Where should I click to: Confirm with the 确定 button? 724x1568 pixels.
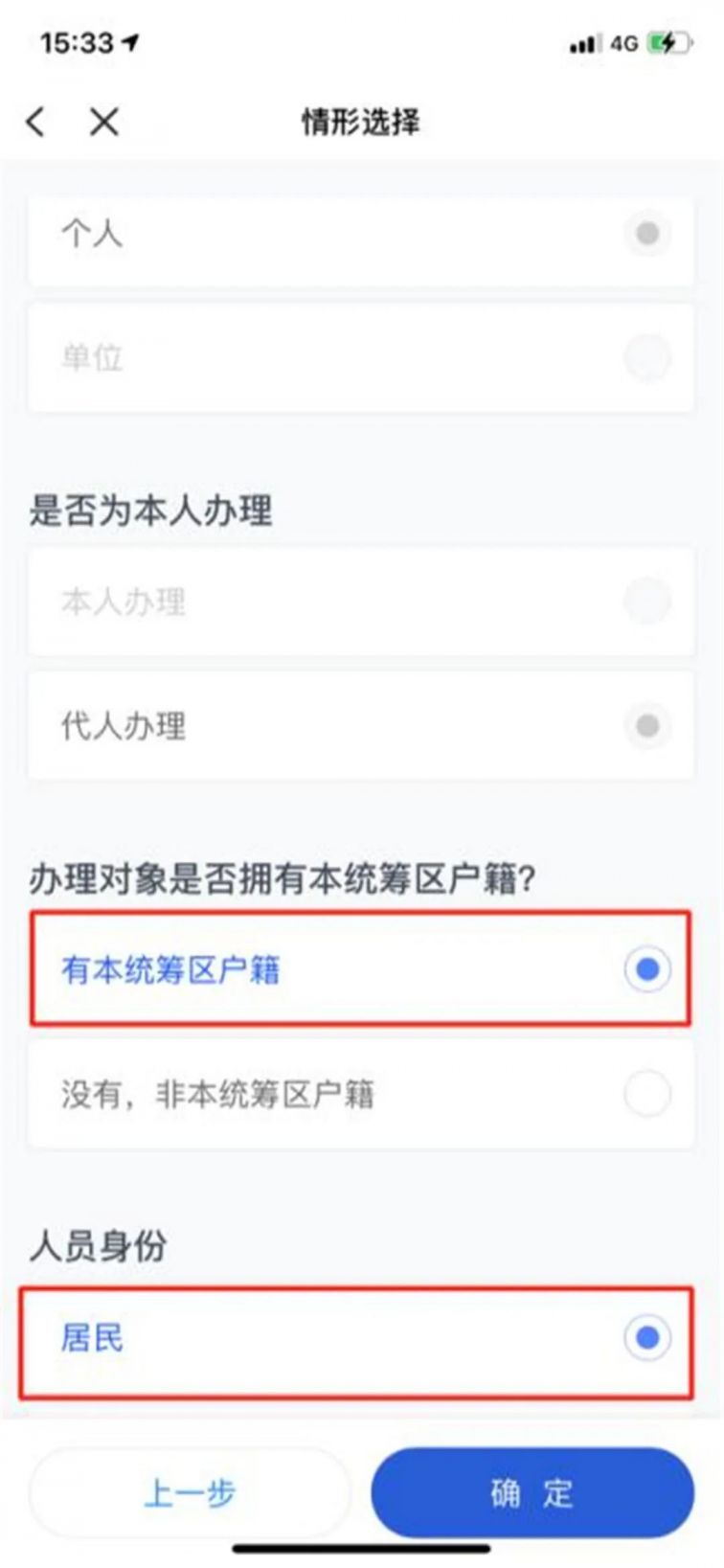(532, 1493)
